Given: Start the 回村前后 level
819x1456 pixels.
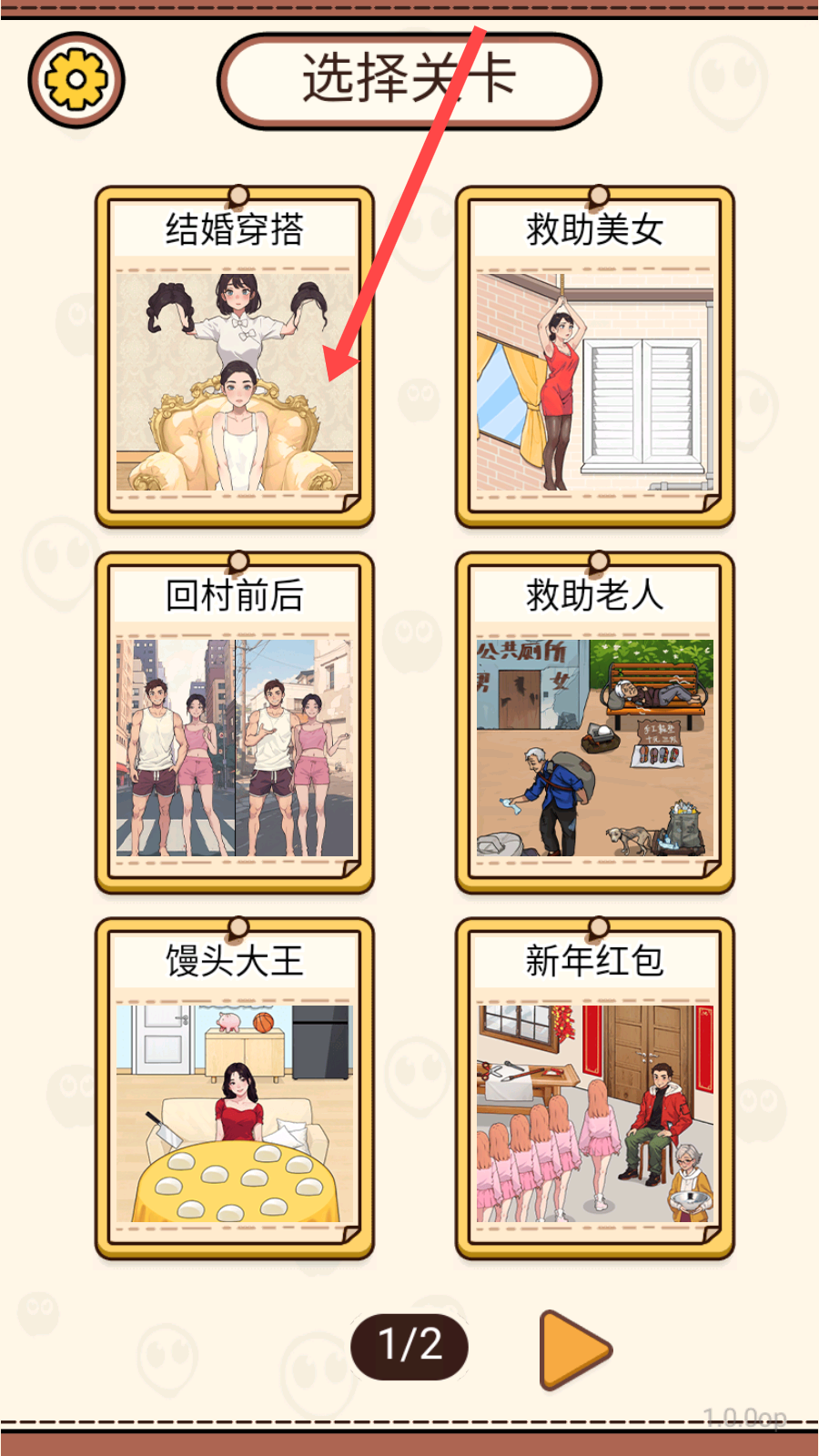Looking at the screenshot, I should click(235, 723).
